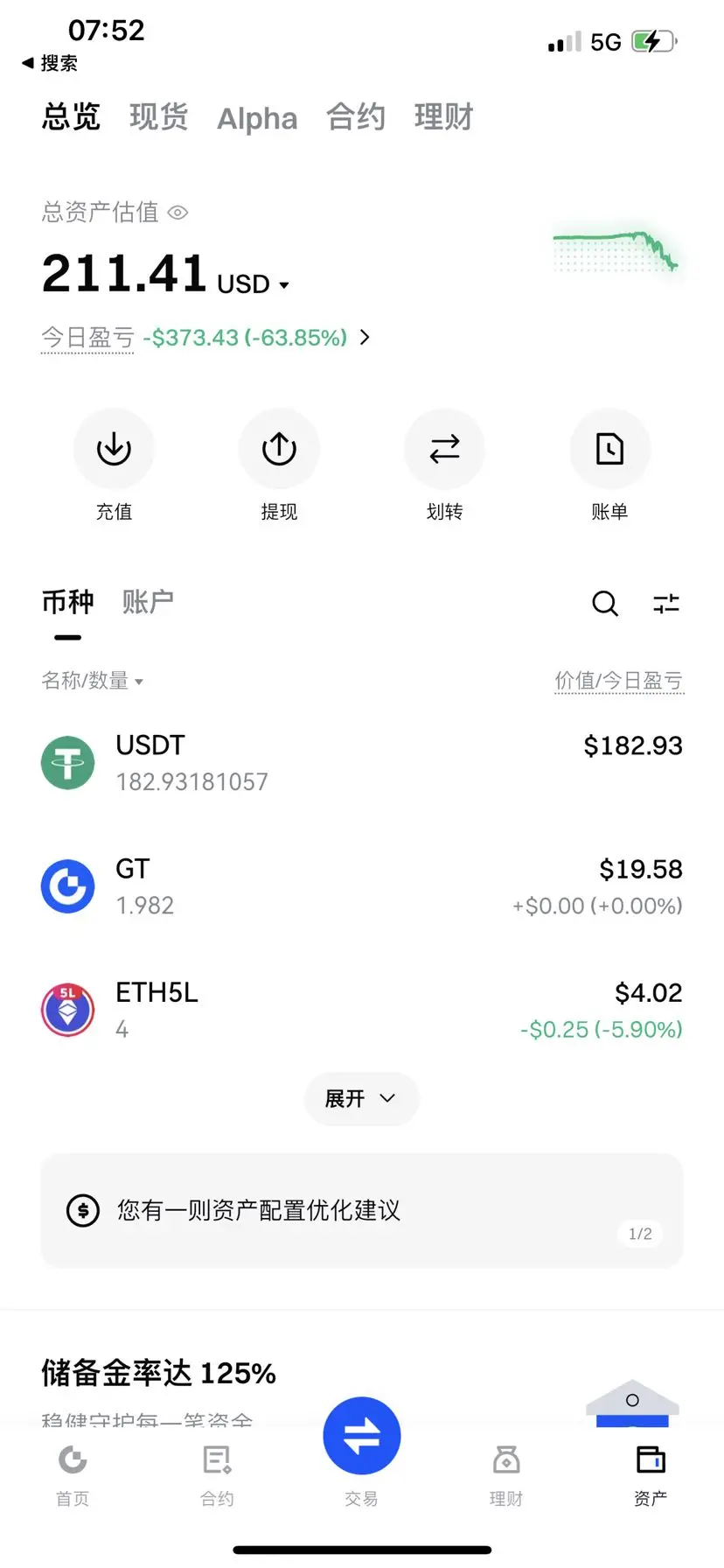Toggle total asset value visibility eye
Screen dimensions: 724x1568
coord(178,213)
